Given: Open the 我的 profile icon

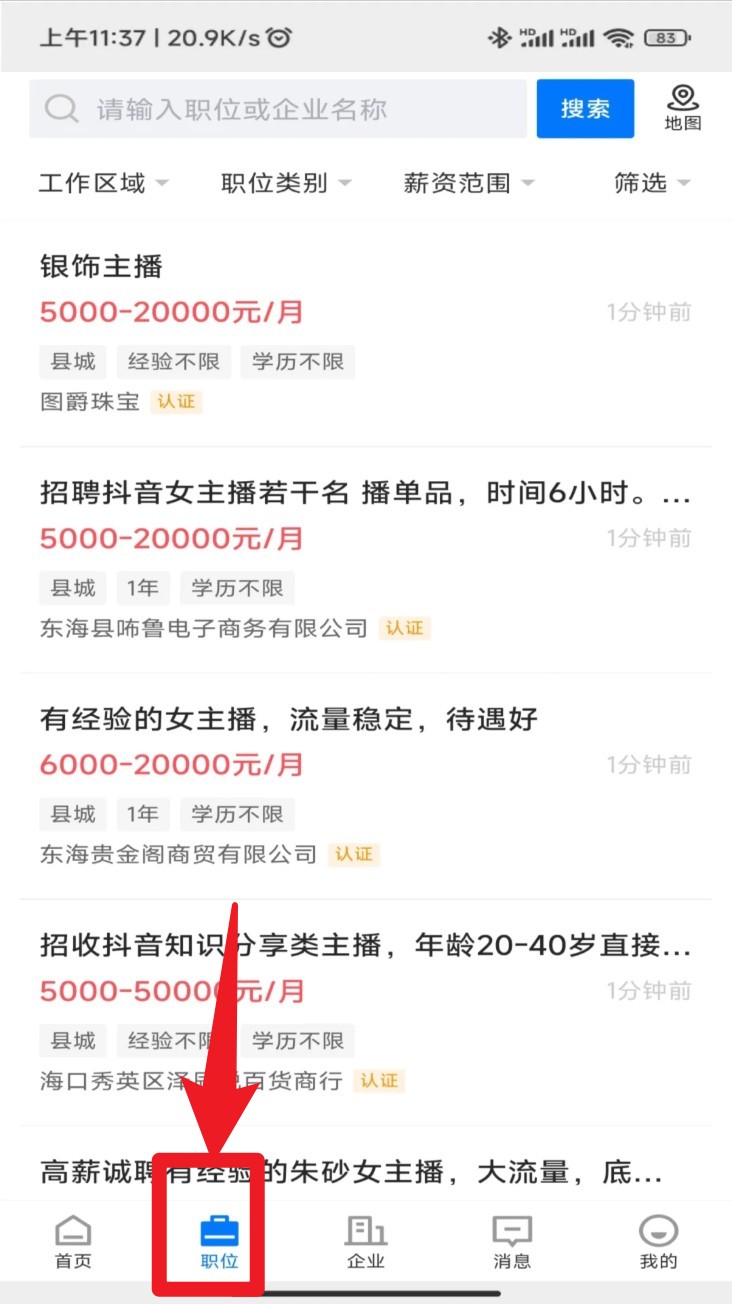Looking at the screenshot, I should click(656, 1240).
